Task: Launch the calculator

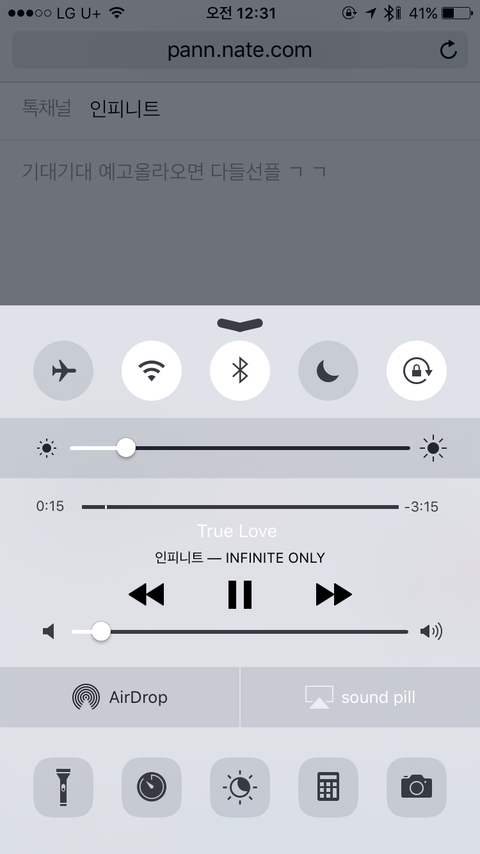Action: [x=328, y=787]
